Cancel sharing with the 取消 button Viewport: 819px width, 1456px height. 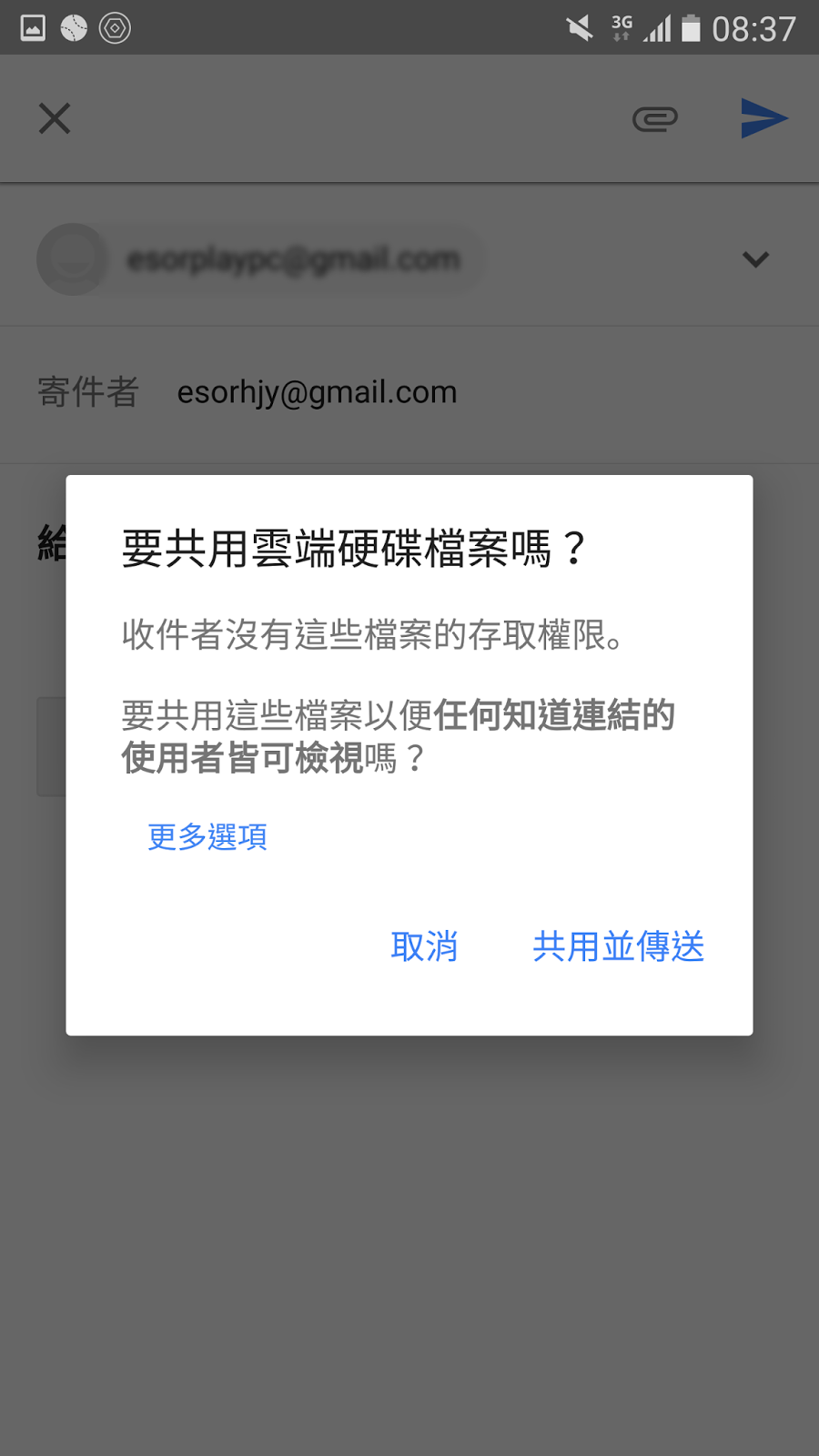(x=424, y=946)
